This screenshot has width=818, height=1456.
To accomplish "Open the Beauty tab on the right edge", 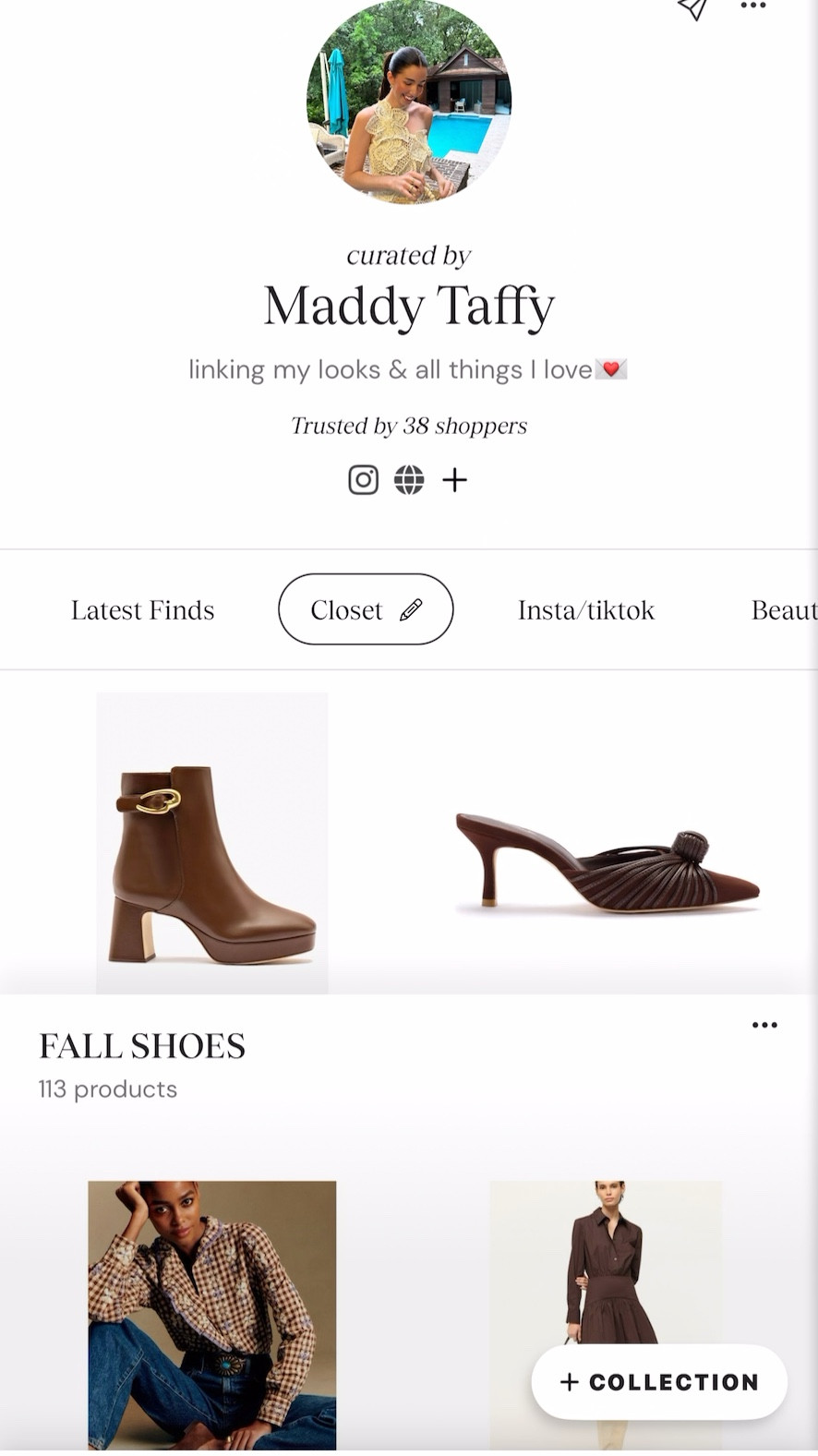I will point(787,609).
